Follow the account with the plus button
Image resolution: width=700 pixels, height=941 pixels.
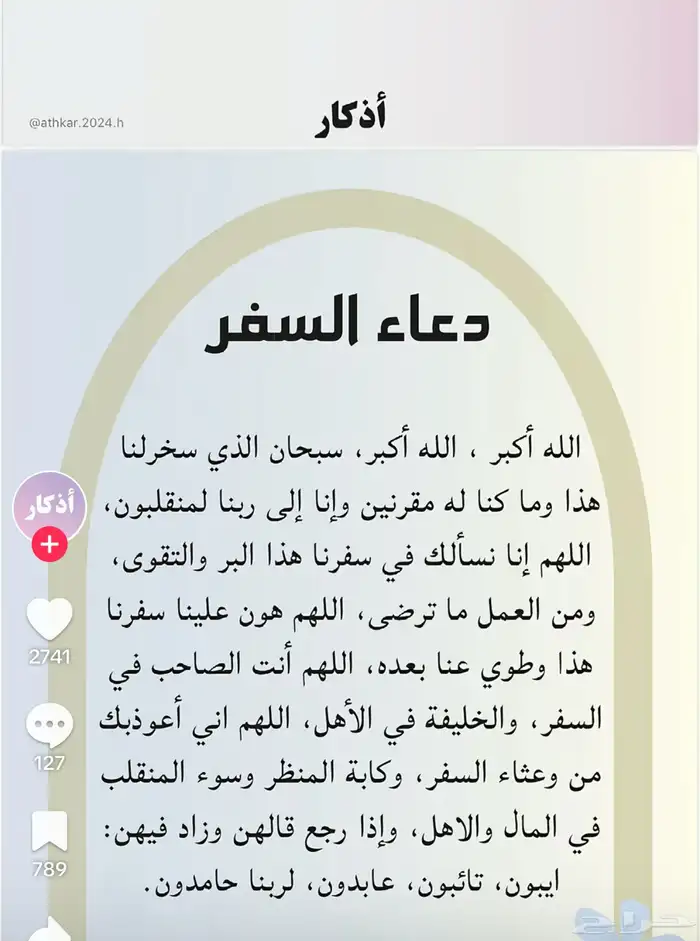(x=50, y=544)
